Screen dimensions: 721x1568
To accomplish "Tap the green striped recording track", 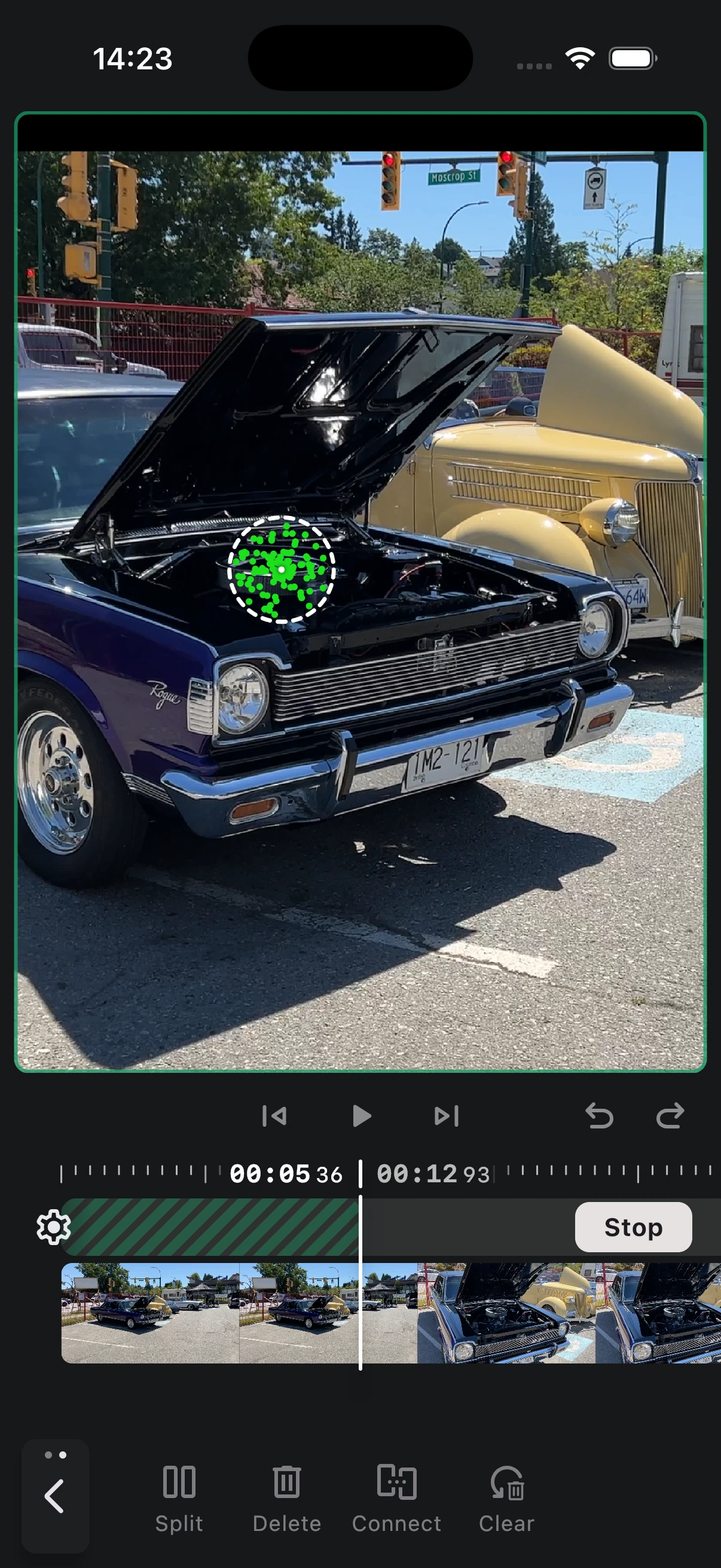I will pos(213,1227).
